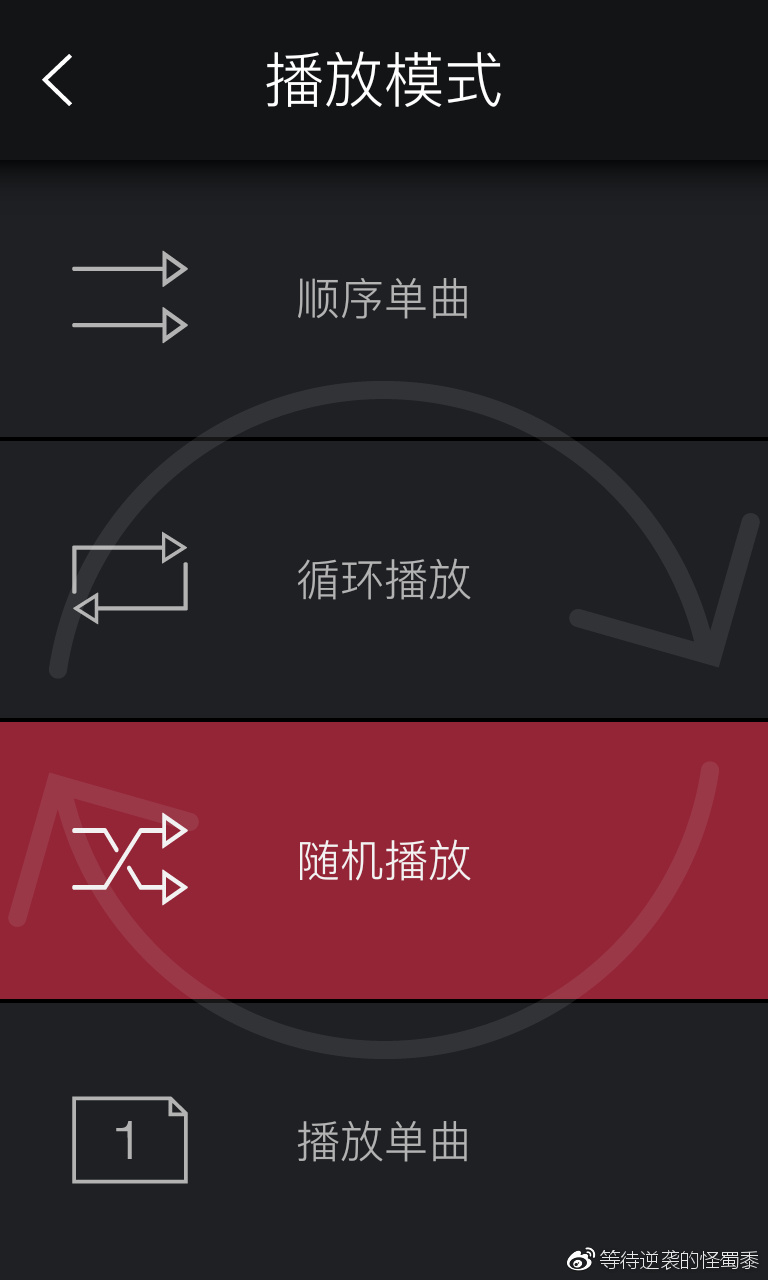Viewport: 768px width, 1280px height.
Task: Click the shuffle crossing-arrows icon
Action: coord(130,858)
